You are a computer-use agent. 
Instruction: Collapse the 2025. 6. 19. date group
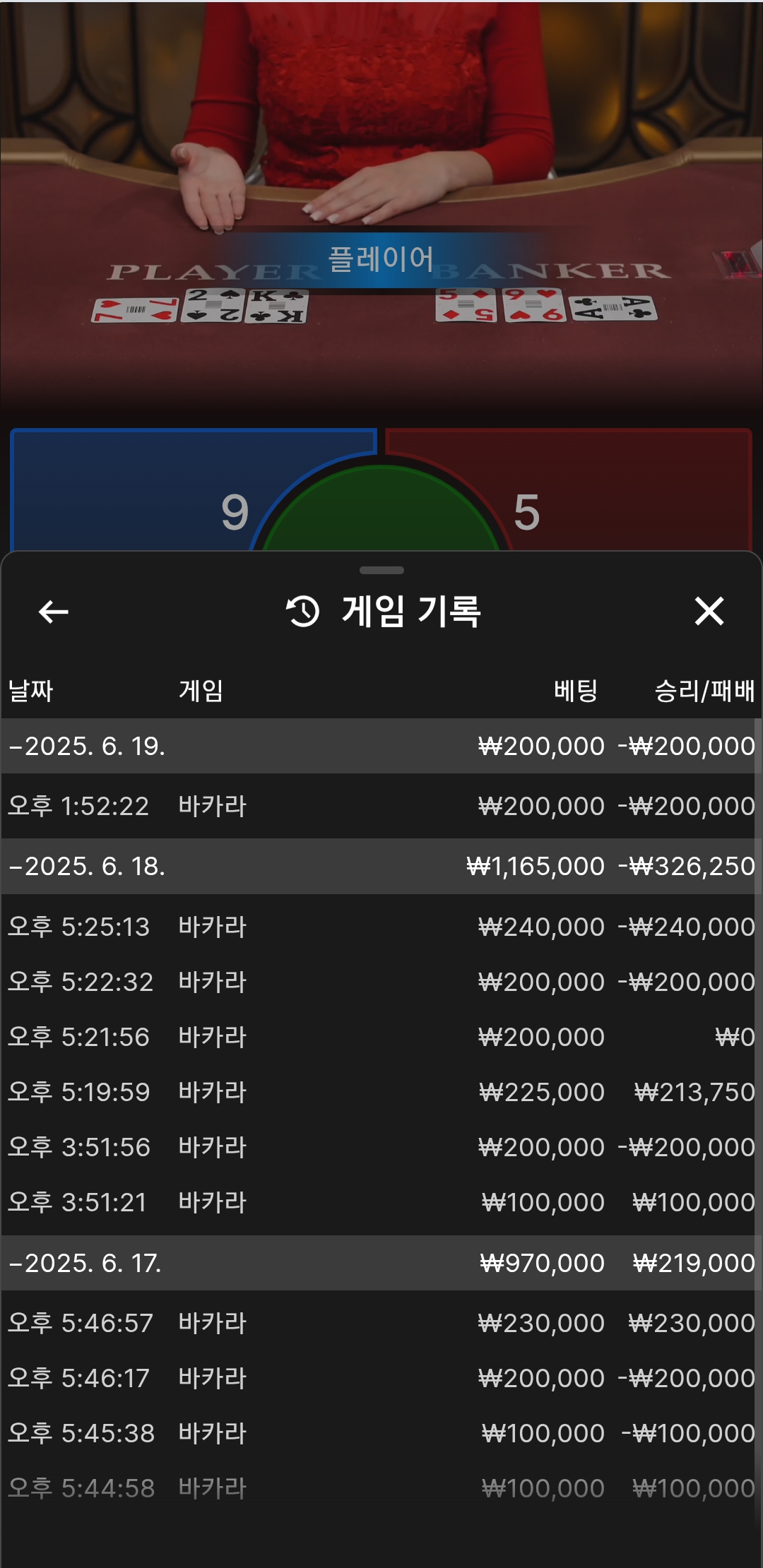[x=88, y=746]
